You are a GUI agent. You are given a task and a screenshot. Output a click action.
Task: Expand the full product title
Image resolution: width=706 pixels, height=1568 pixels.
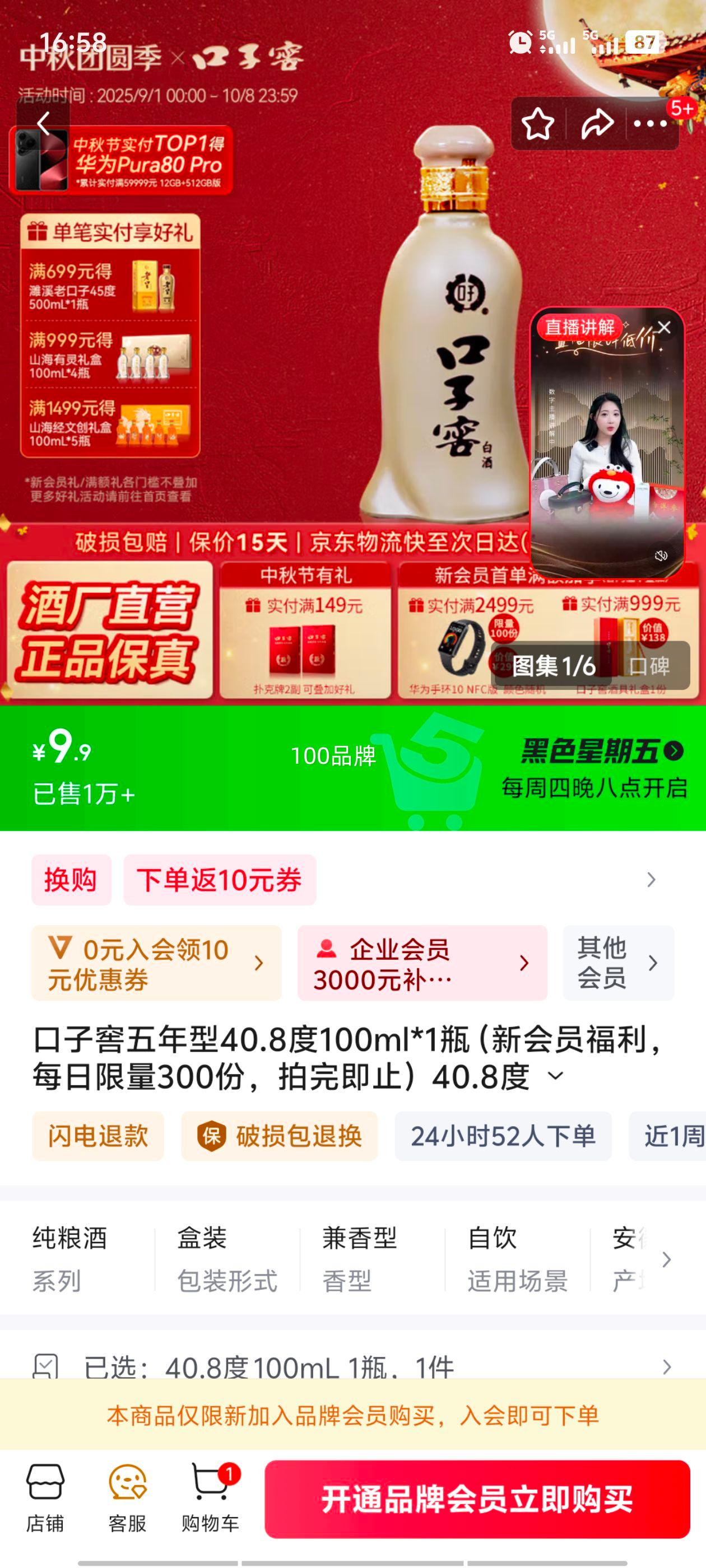[555, 1076]
